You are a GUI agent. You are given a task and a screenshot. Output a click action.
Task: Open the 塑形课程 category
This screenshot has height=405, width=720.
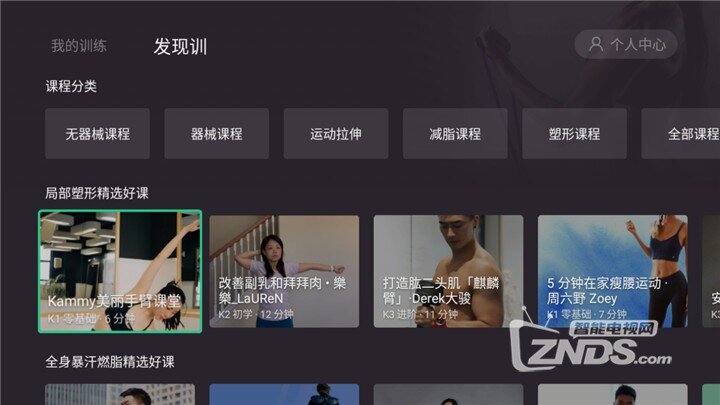574,134
